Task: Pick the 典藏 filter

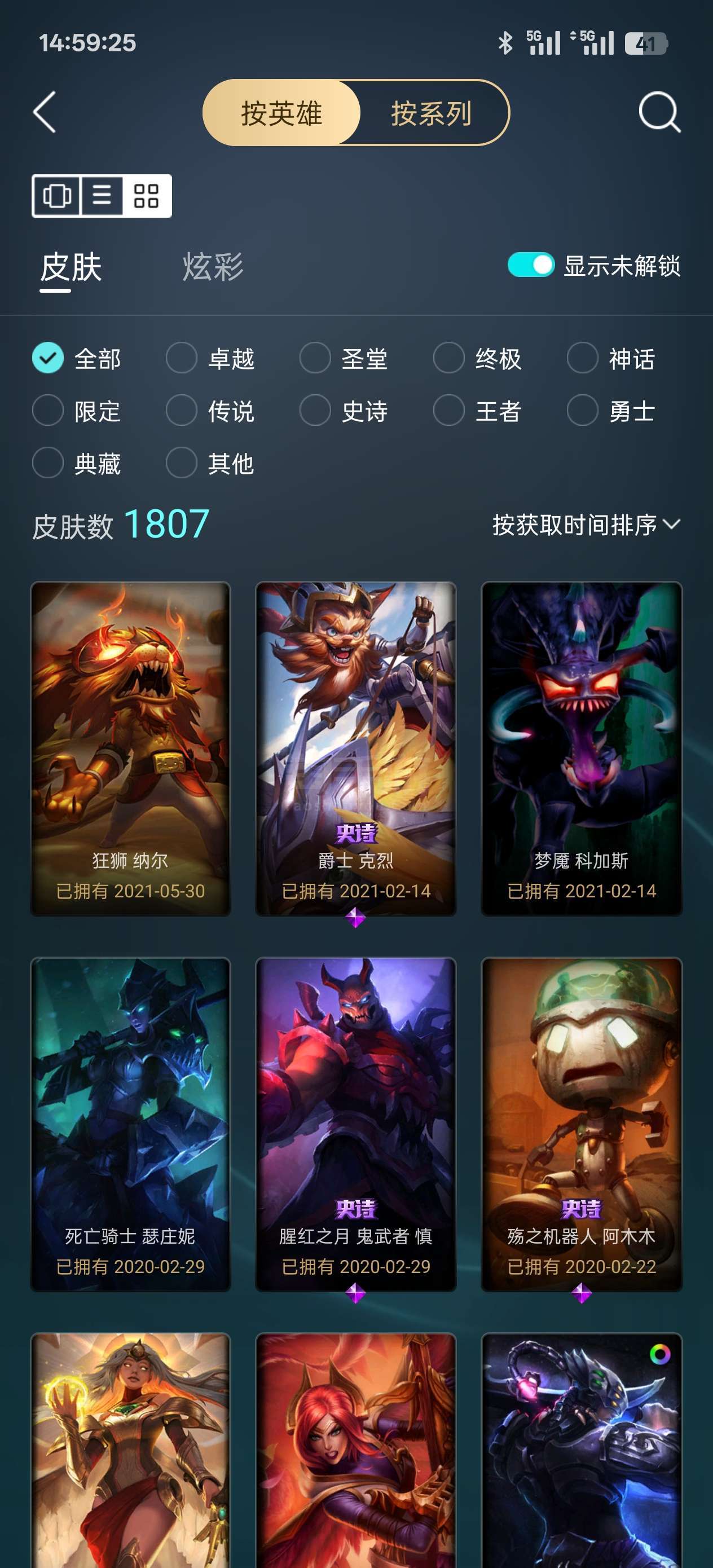Action: [x=77, y=463]
